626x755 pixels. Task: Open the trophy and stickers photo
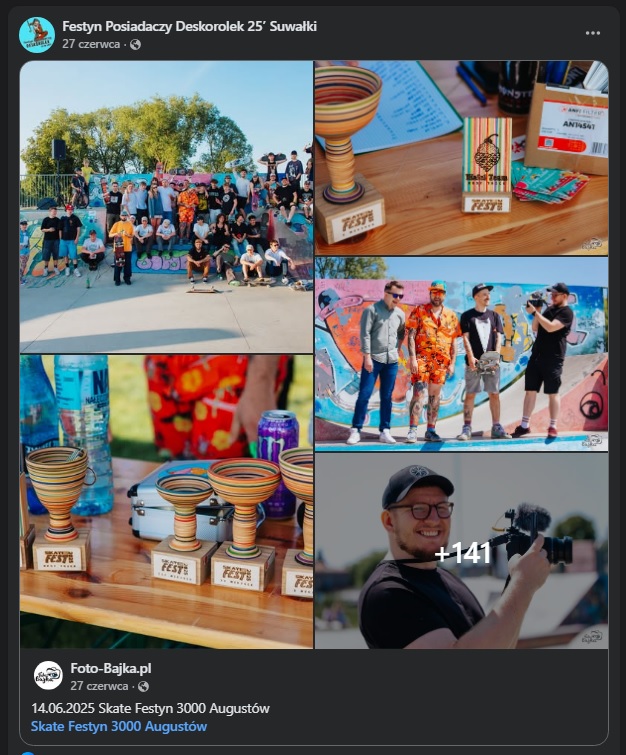pos(461,157)
